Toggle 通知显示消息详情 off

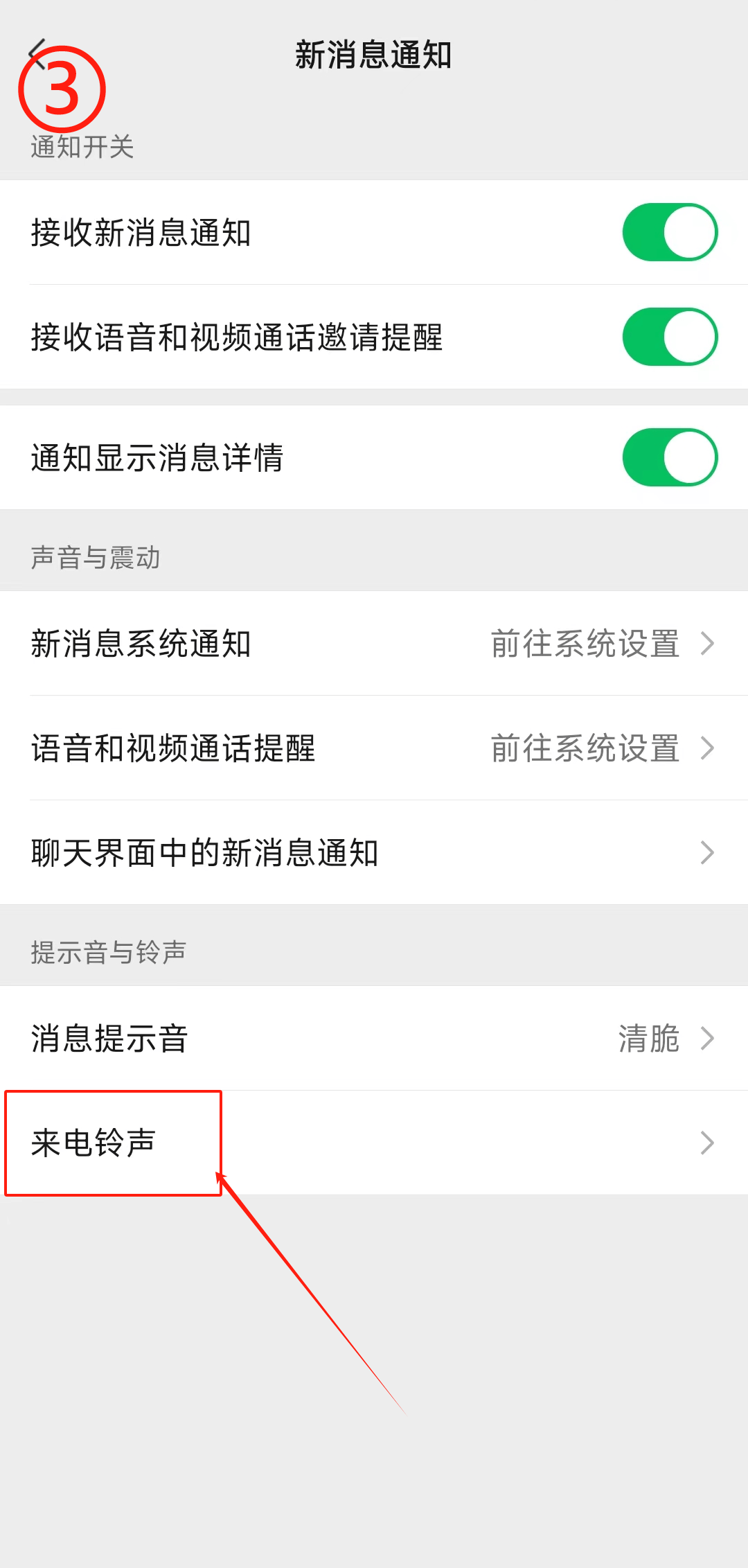coord(668,457)
